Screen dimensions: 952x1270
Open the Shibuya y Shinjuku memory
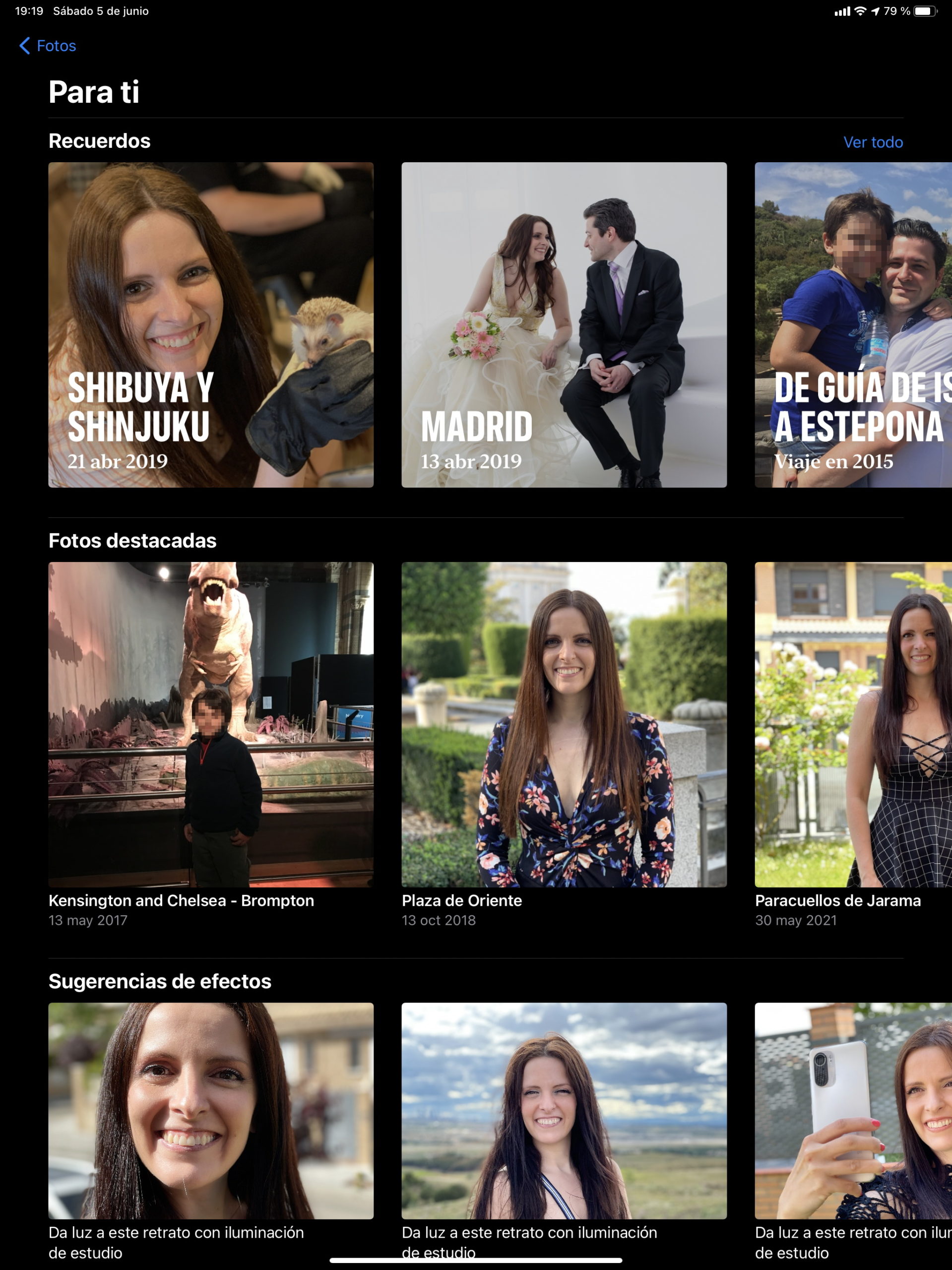pyautogui.click(x=211, y=325)
